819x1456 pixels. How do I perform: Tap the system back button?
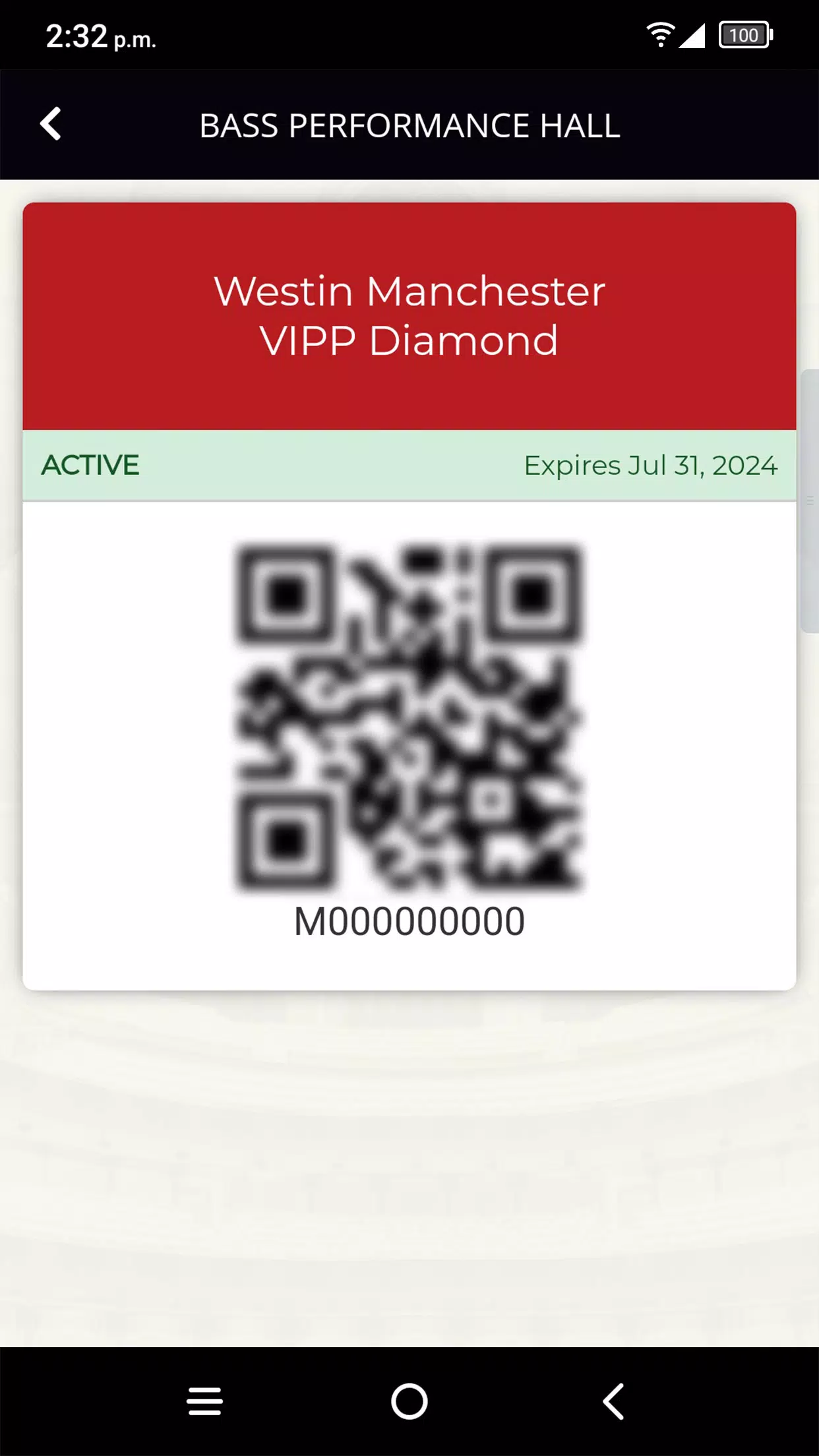613,1401
